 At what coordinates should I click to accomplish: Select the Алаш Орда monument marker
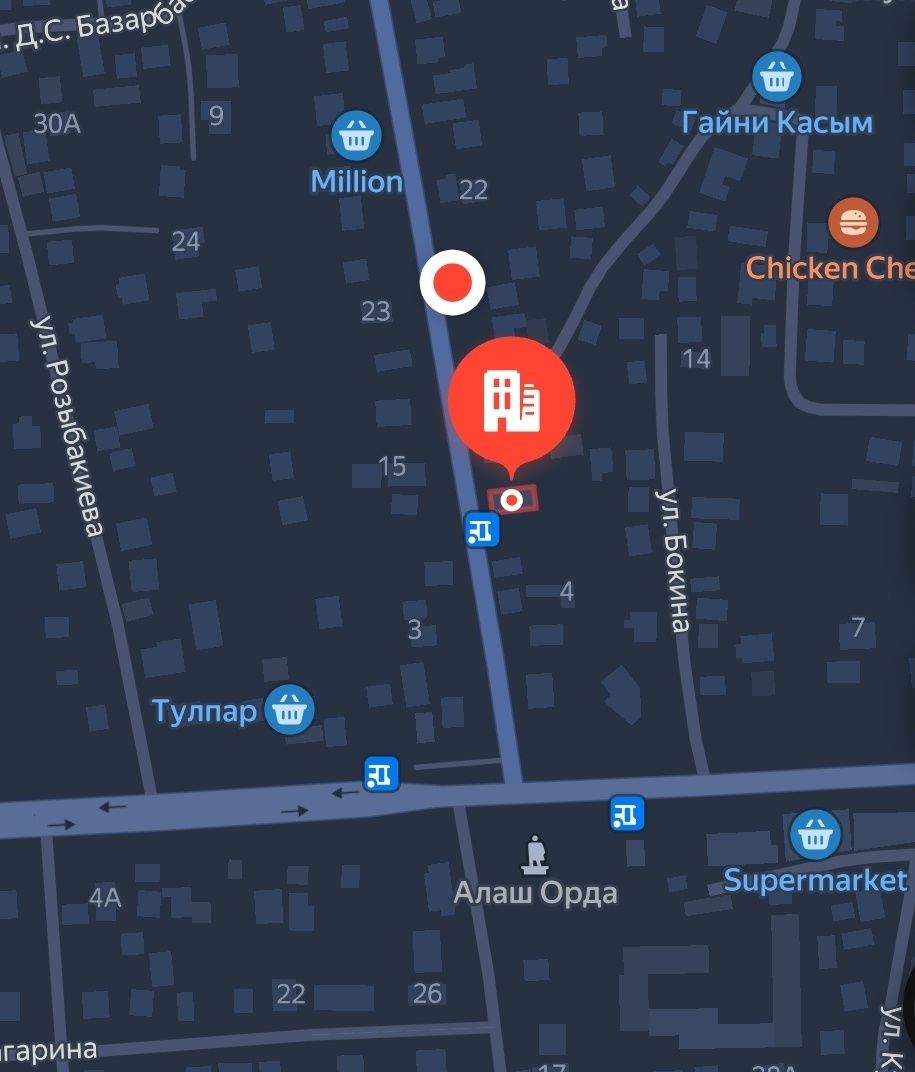click(537, 855)
